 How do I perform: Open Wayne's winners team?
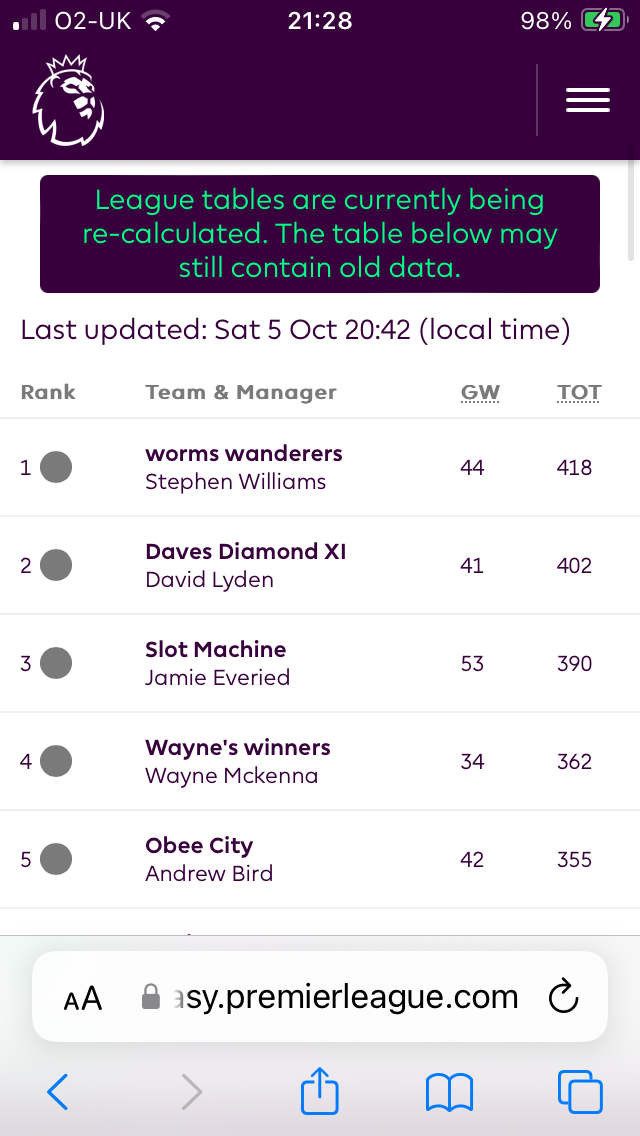(238, 748)
